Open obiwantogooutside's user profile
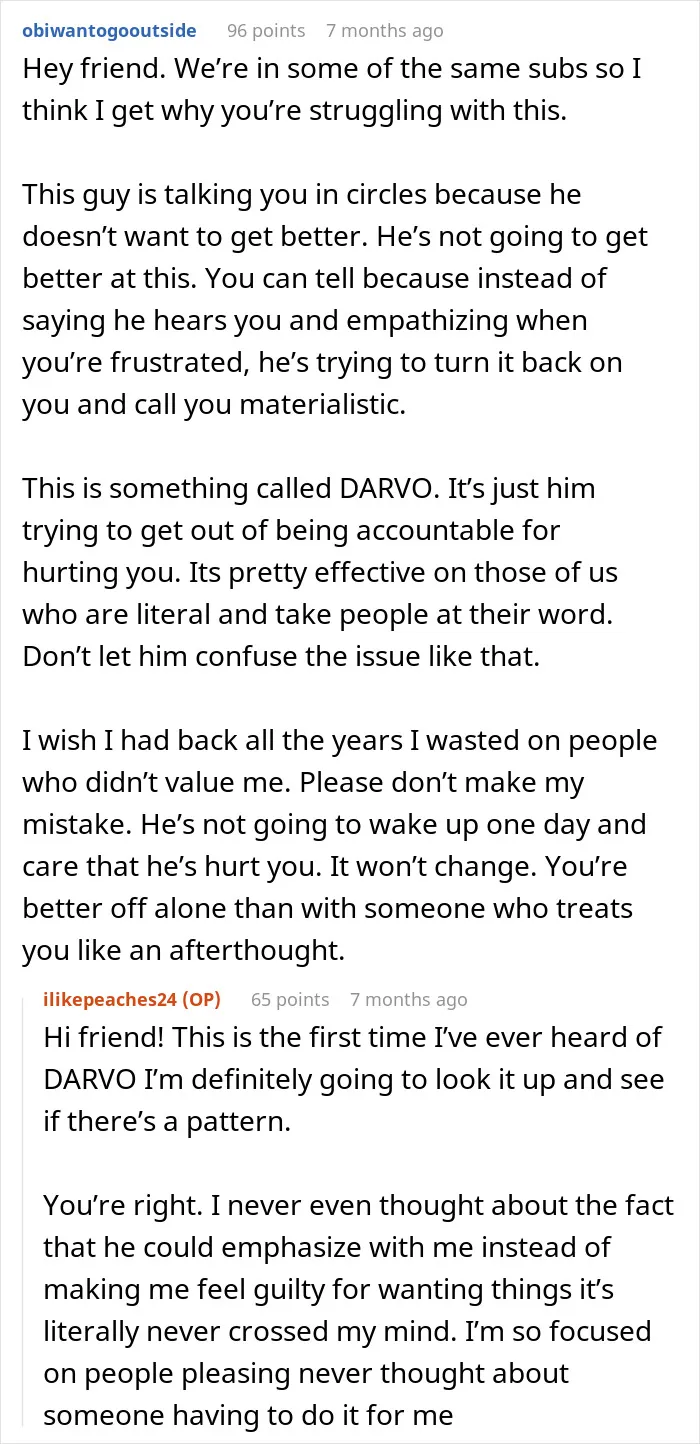 109,31
